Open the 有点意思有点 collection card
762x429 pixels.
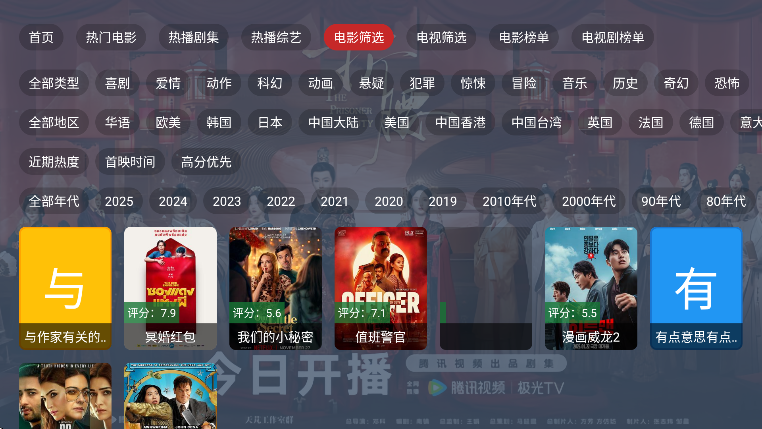(x=696, y=288)
